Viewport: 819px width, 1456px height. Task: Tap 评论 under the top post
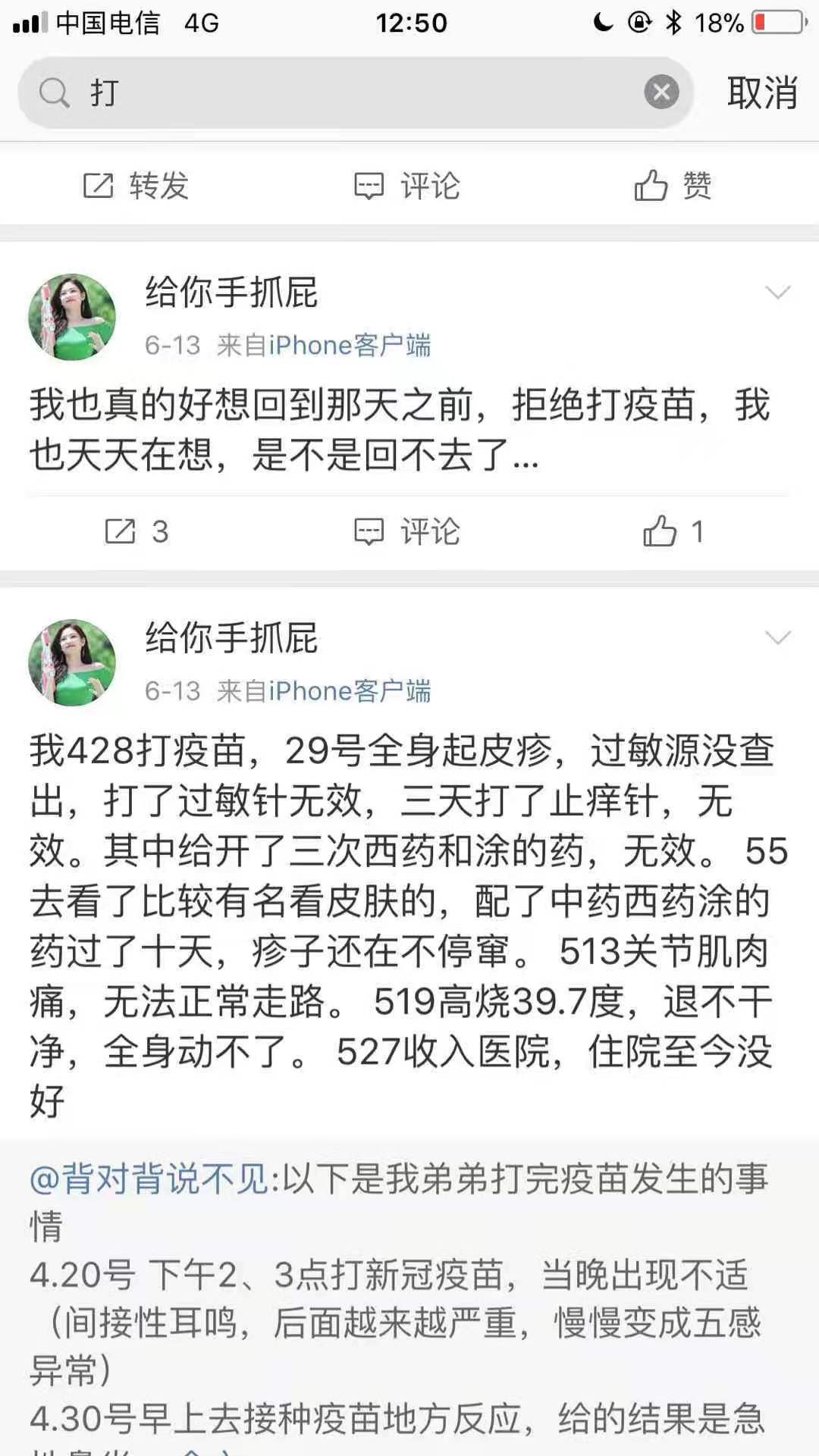tap(408, 186)
